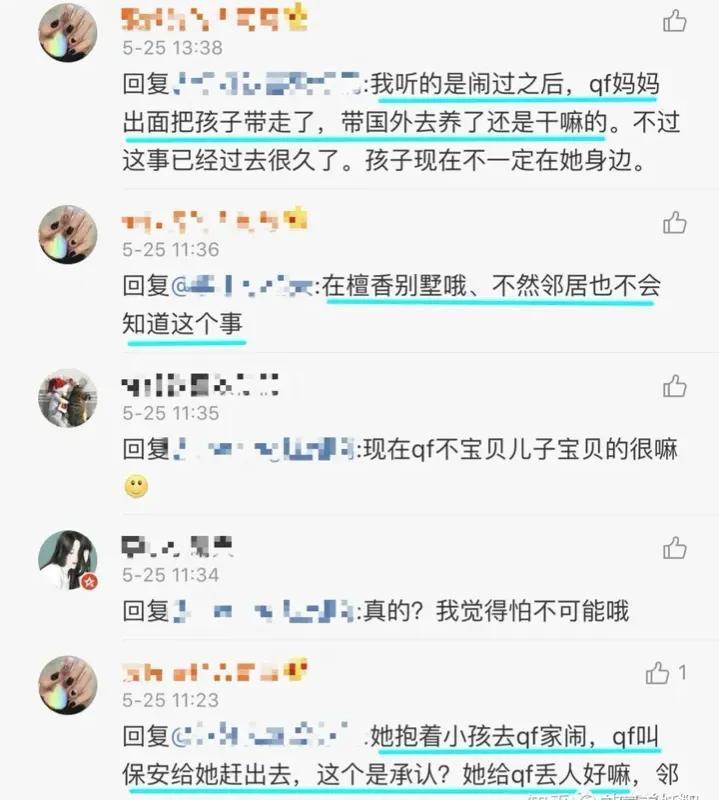Like the comment posted at 5-25 11:35

[x=675, y=386]
